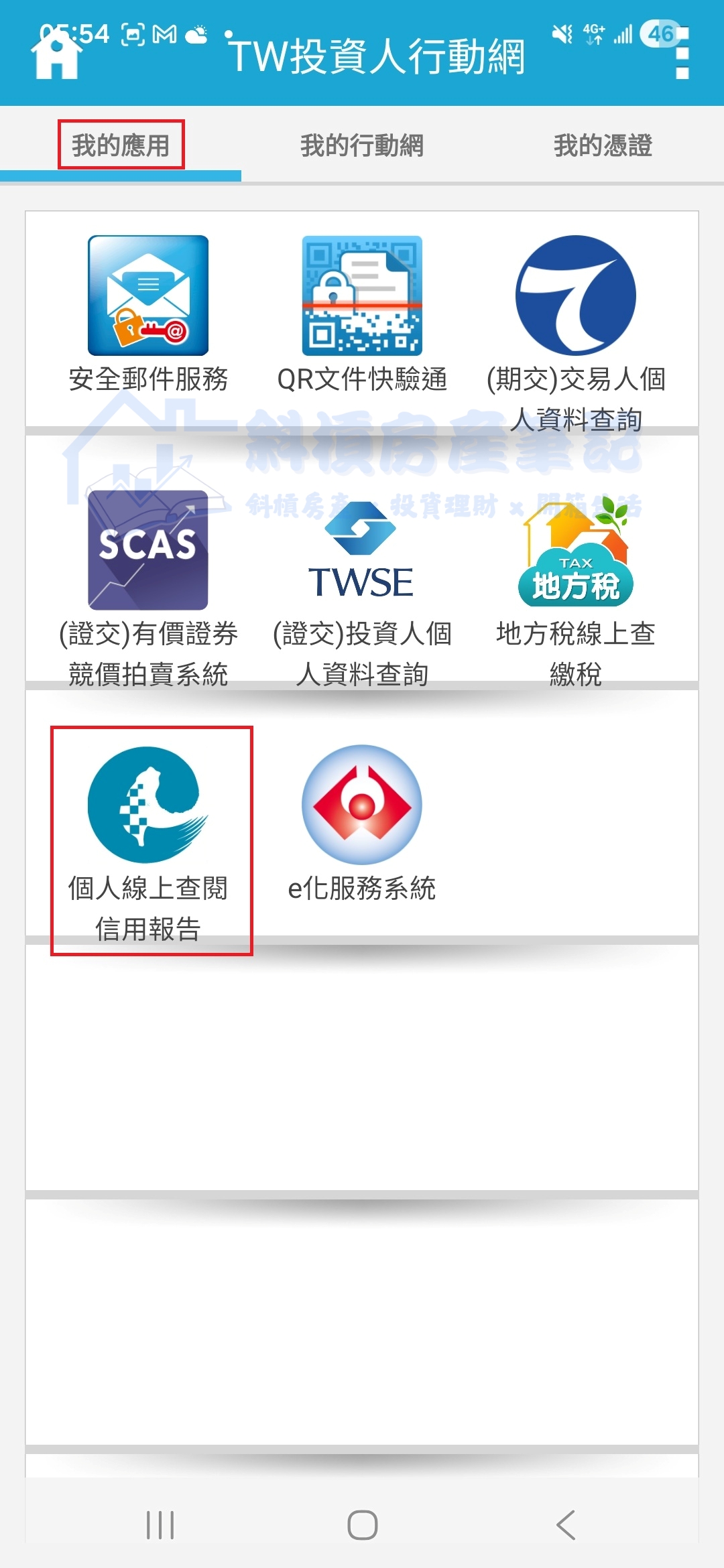Image resolution: width=724 pixels, height=1568 pixels.
Task: Switch to the 我的行動網 tab
Action: 362,144
